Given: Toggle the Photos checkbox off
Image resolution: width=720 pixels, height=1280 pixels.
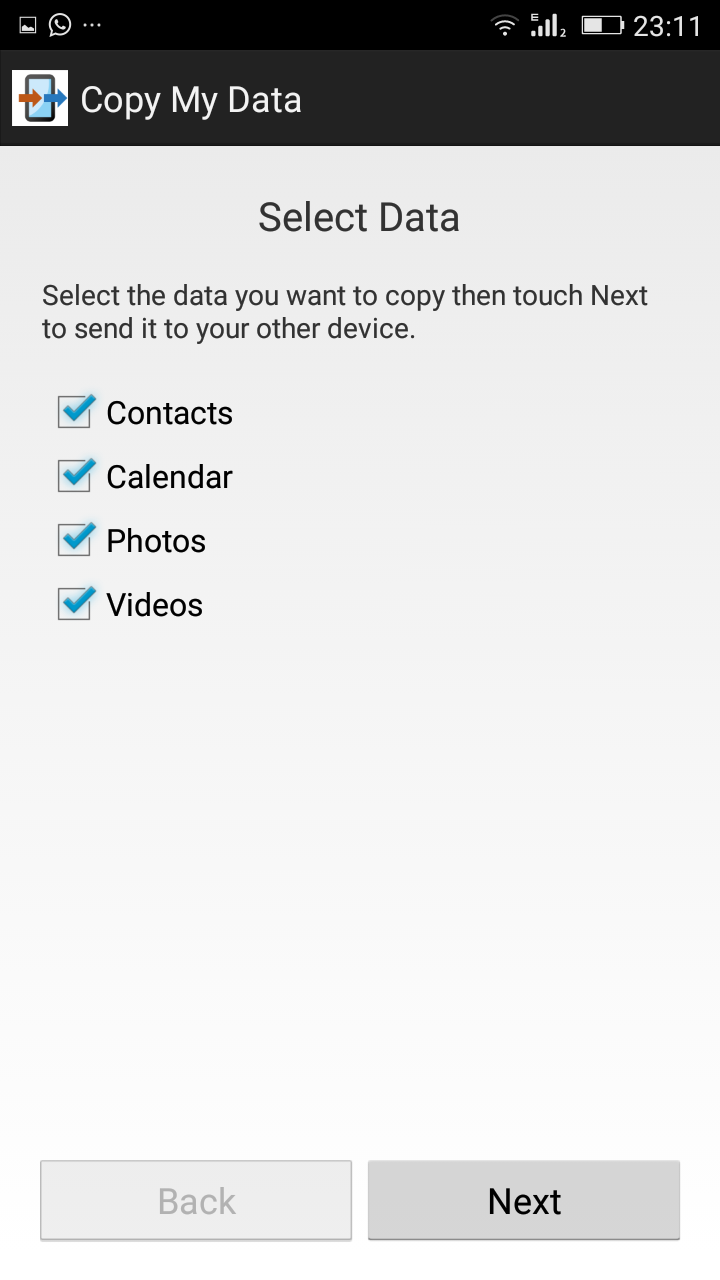Looking at the screenshot, I should [76, 539].
